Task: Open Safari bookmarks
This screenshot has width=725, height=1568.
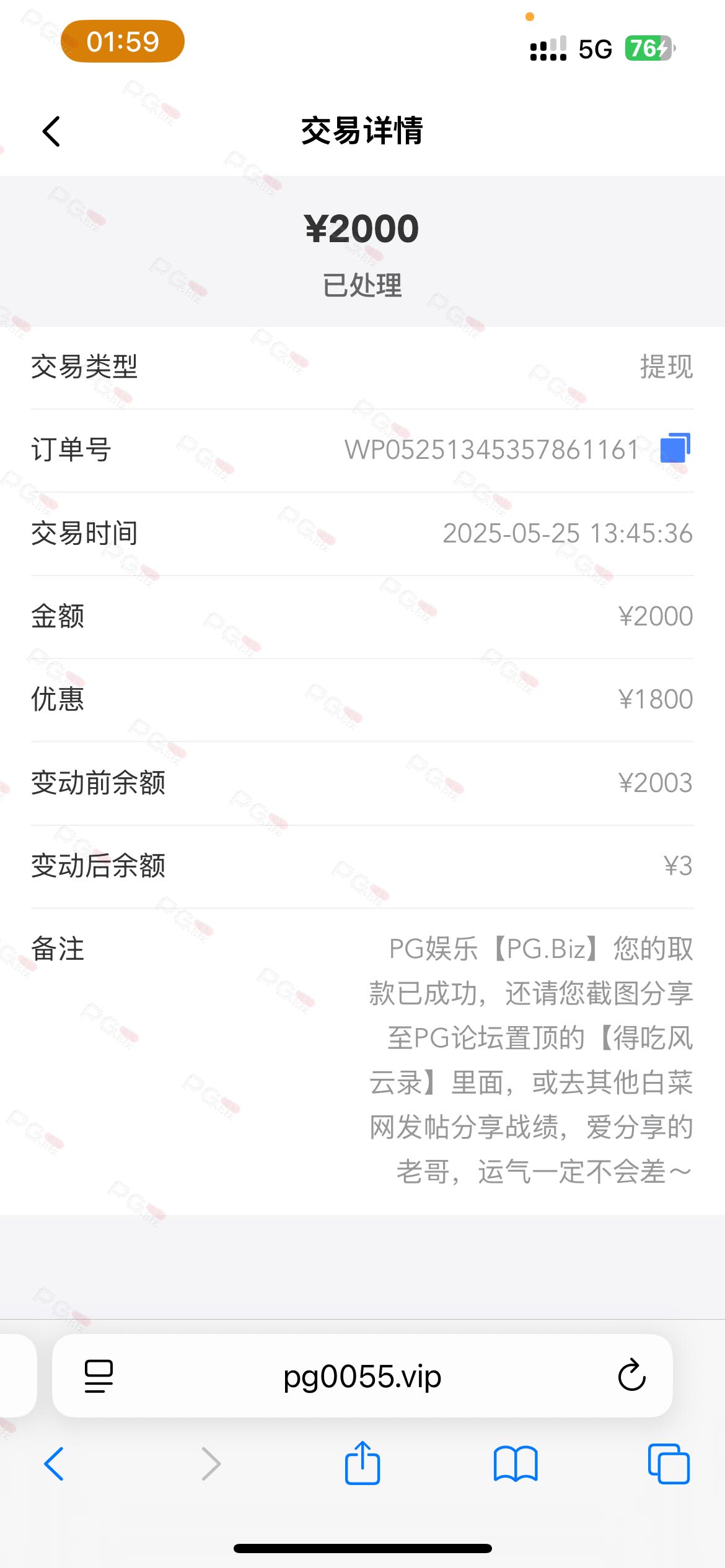Action: click(x=516, y=1464)
